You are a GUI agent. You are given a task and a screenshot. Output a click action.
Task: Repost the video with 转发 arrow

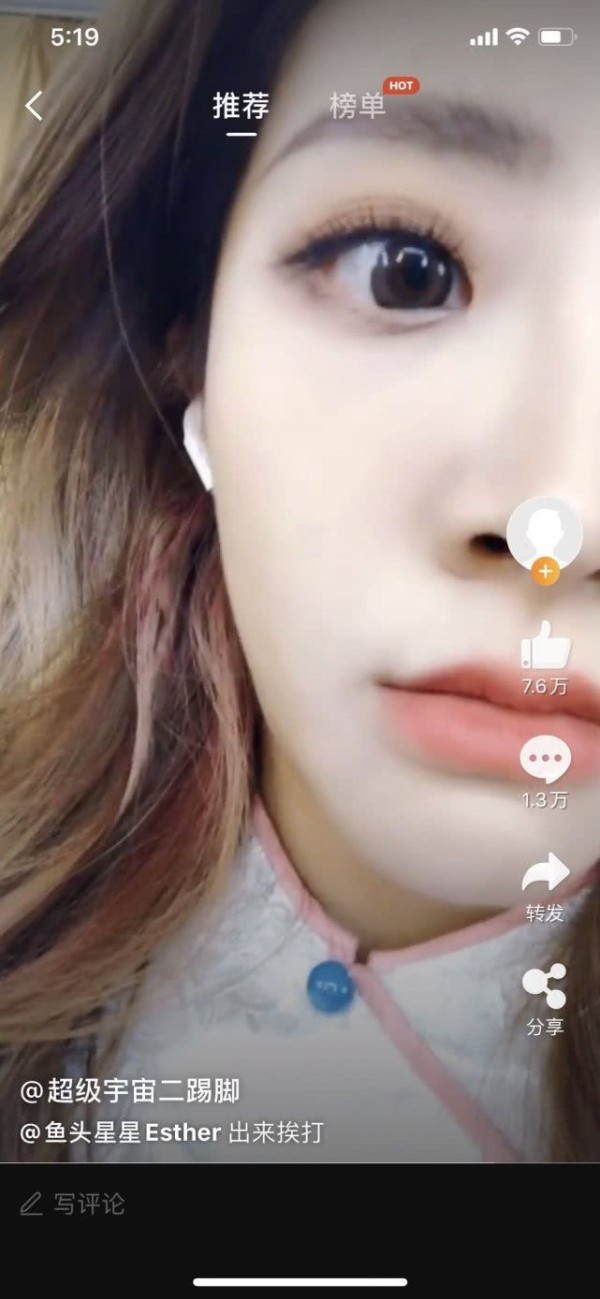click(x=545, y=874)
